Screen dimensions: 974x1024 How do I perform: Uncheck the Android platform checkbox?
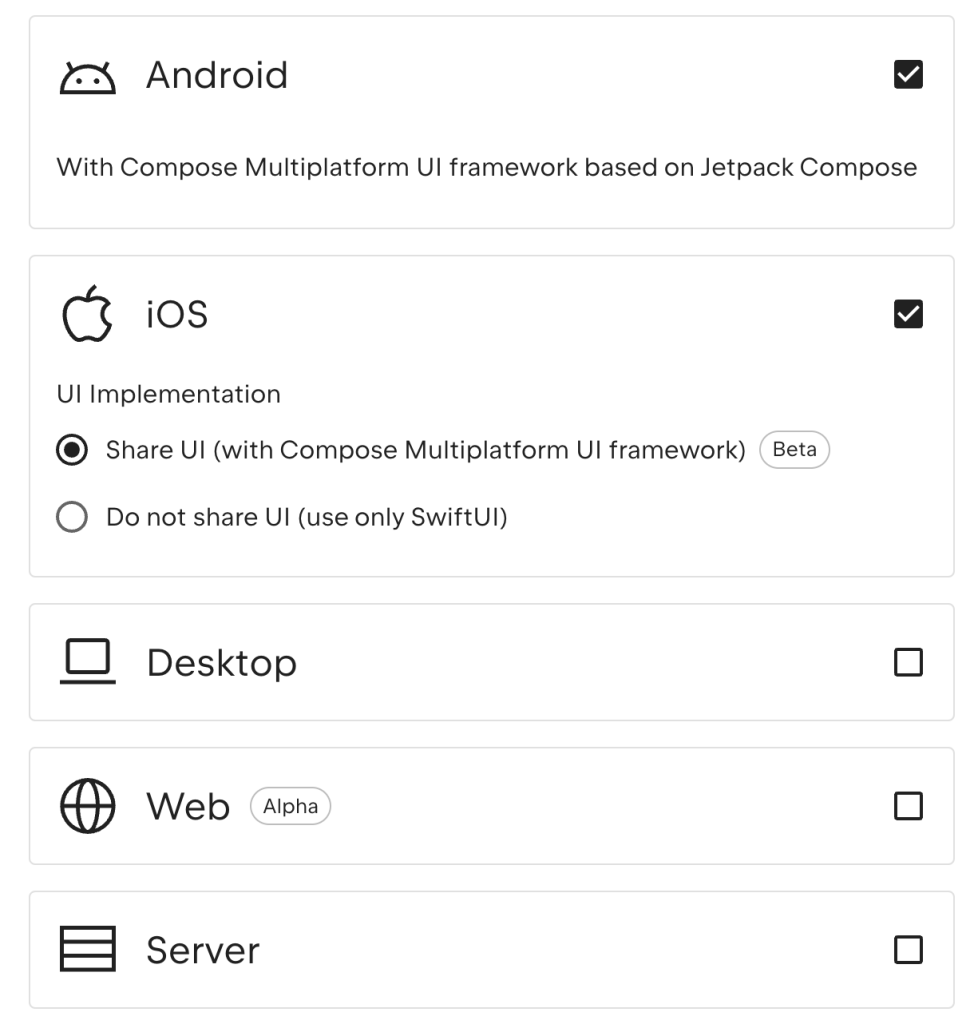[x=908, y=75]
